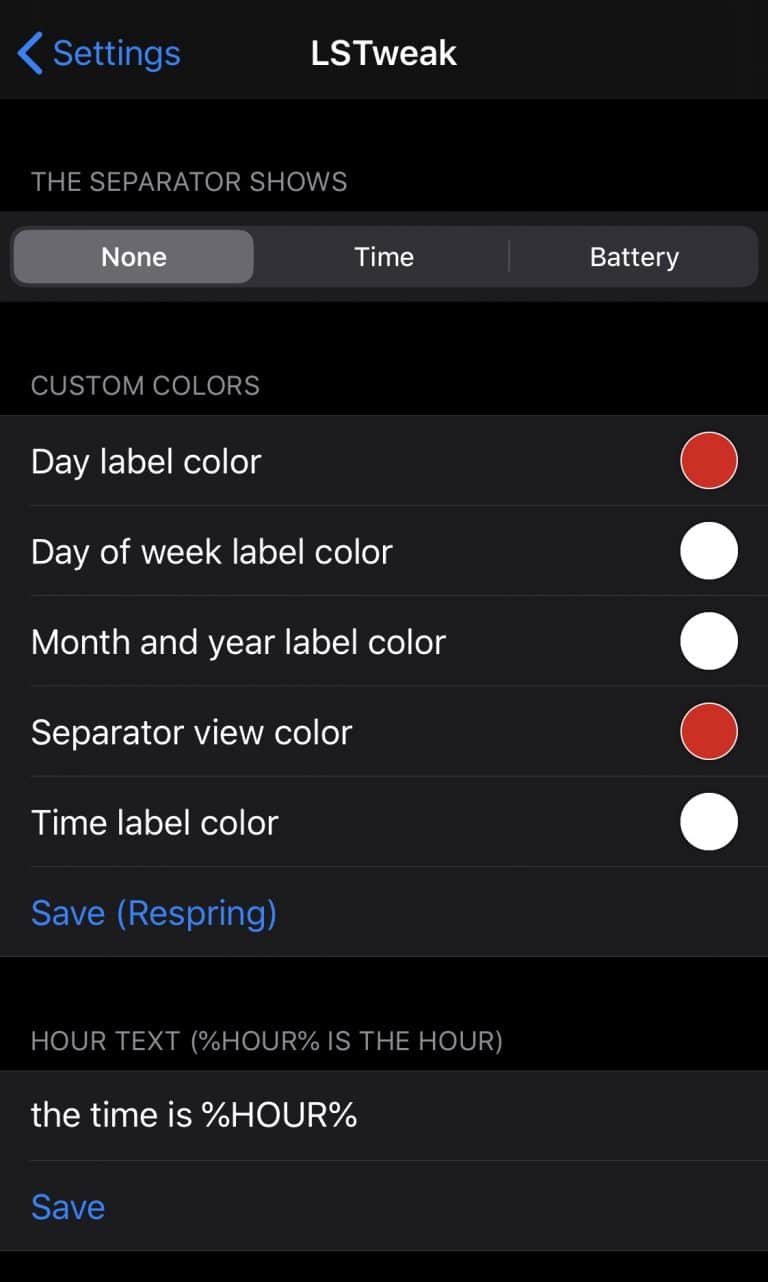Choose Battery for the separator
The height and width of the screenshot is (1282, 768).
click(634, 257)
